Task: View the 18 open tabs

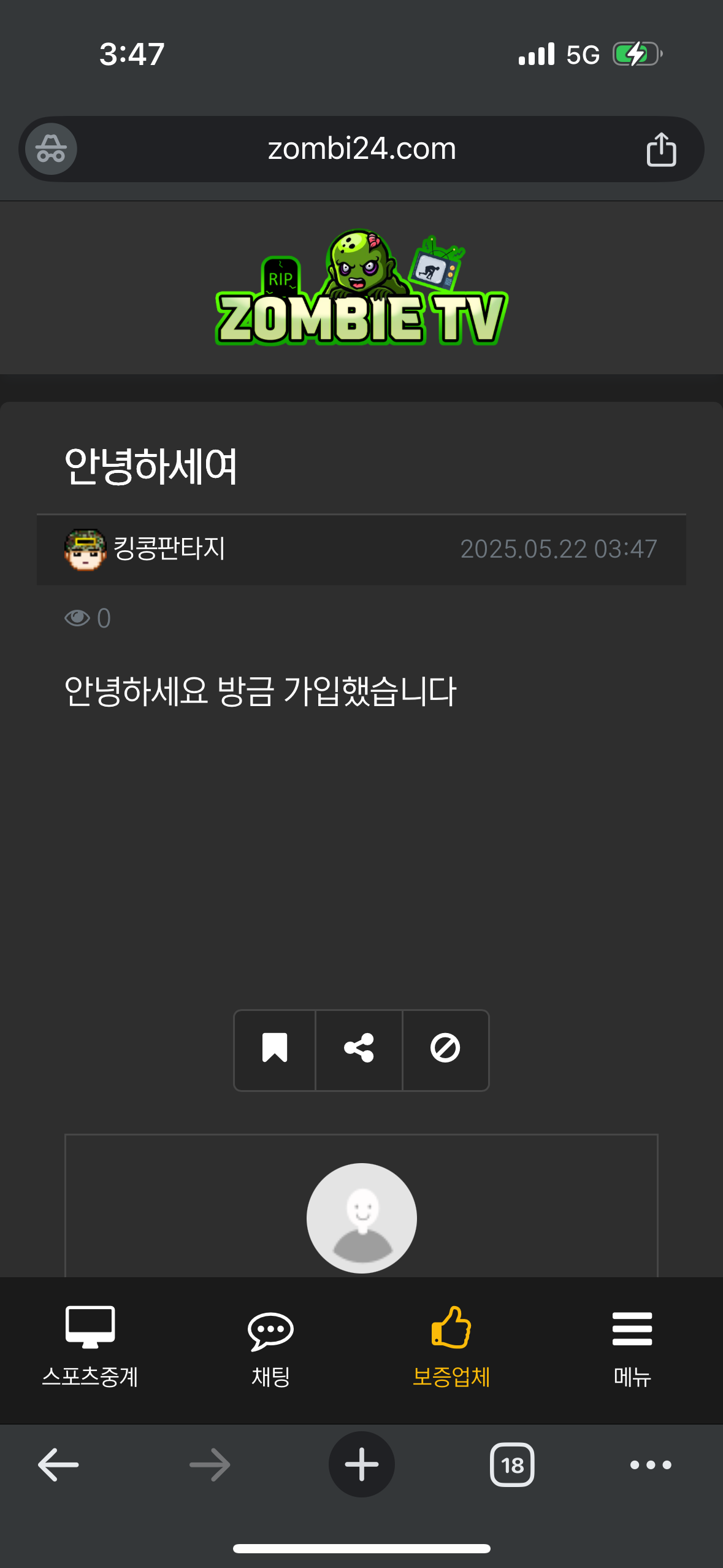Action: pos(512,1465)
